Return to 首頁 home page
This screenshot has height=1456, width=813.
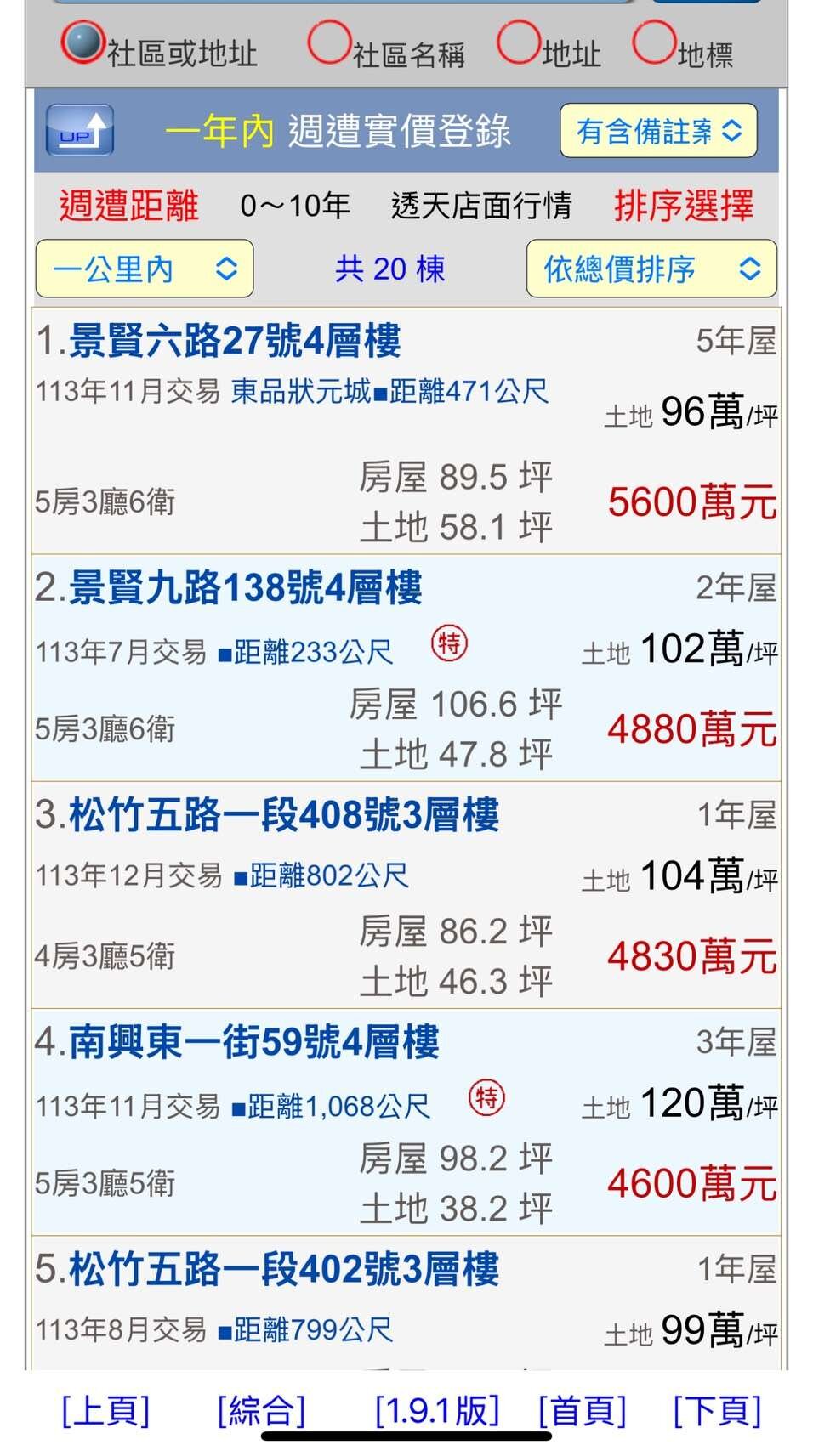click(x=583, y=1411)
